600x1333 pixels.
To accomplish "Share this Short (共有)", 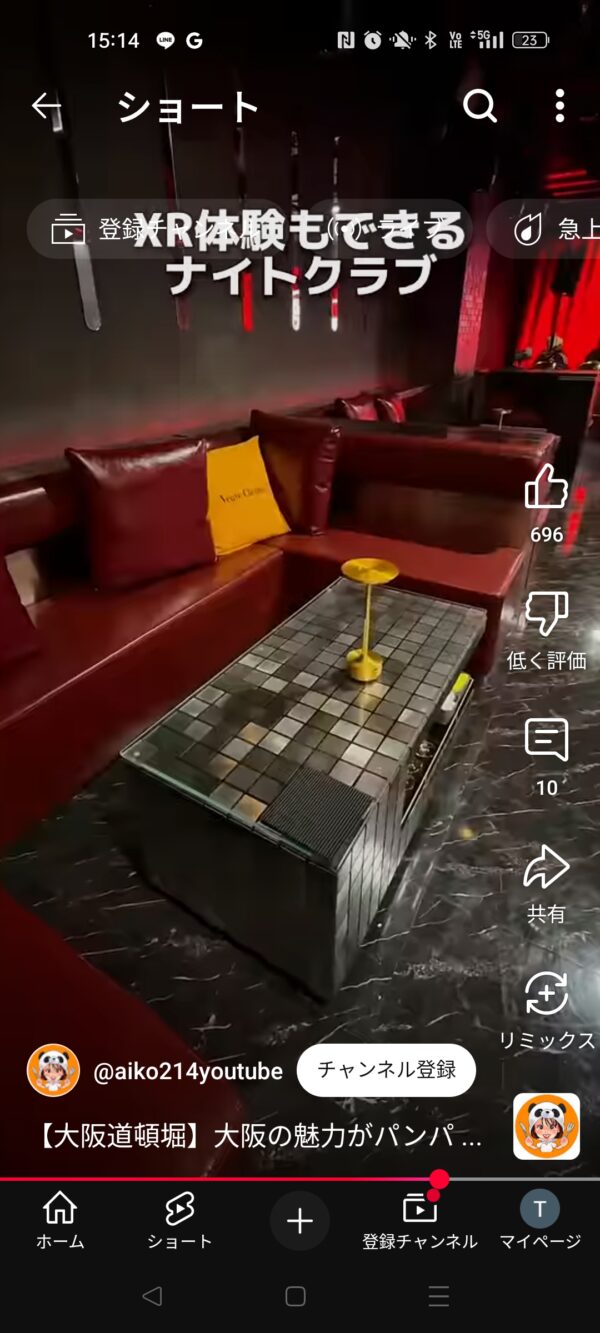I will (x=546, y=868).
